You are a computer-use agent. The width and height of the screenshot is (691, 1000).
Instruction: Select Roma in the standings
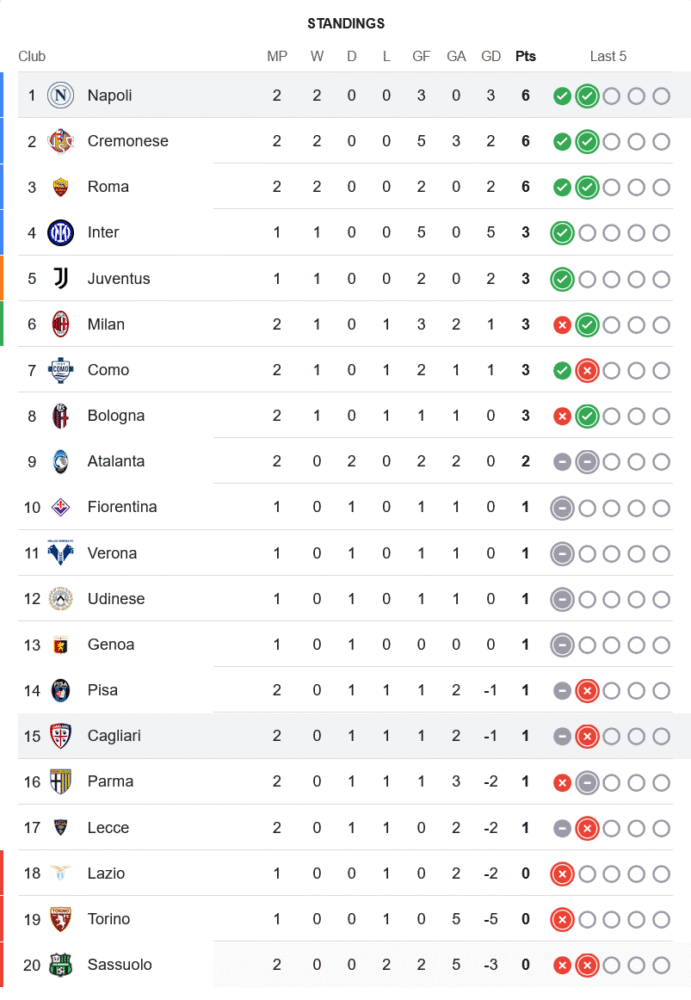coord(107,187)
